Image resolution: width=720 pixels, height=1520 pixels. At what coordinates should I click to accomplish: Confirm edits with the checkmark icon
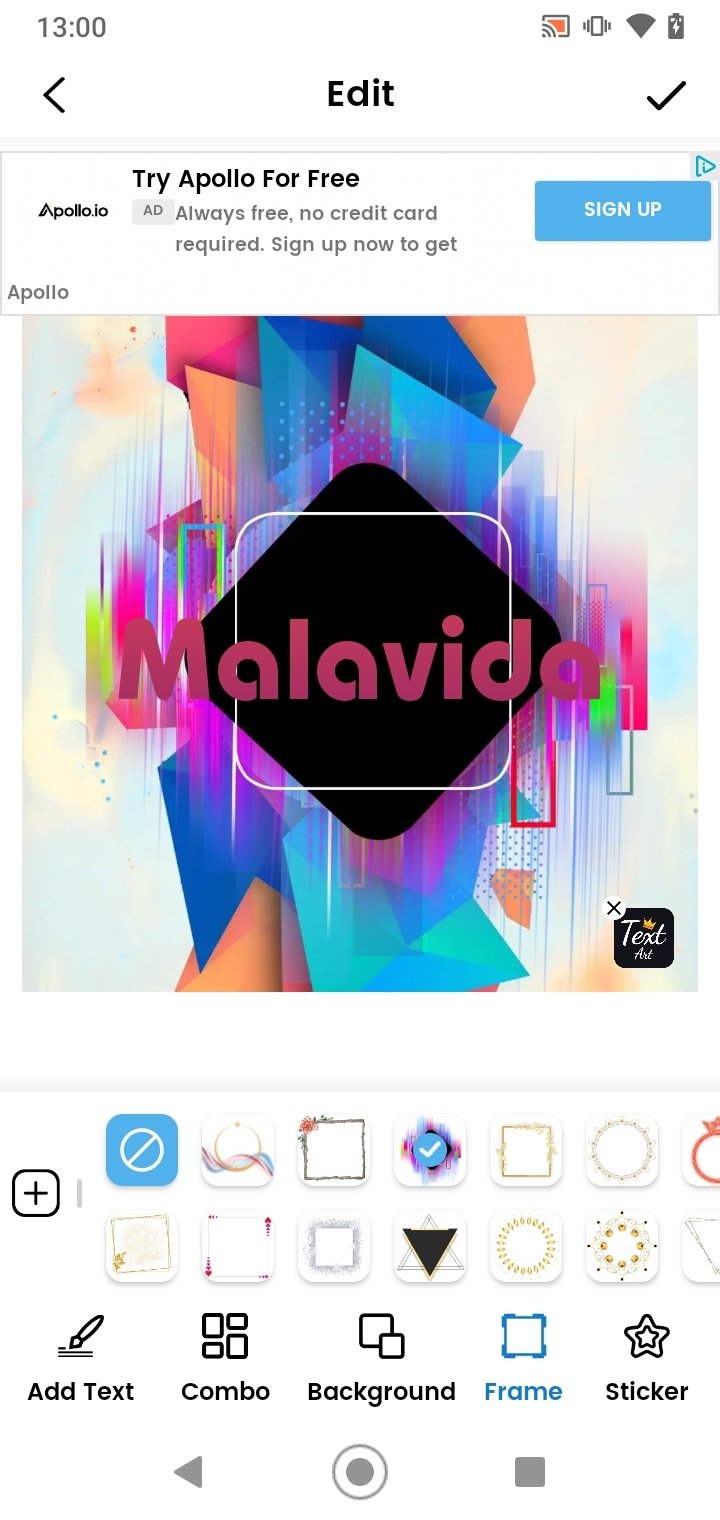click(x=666, y=95)
